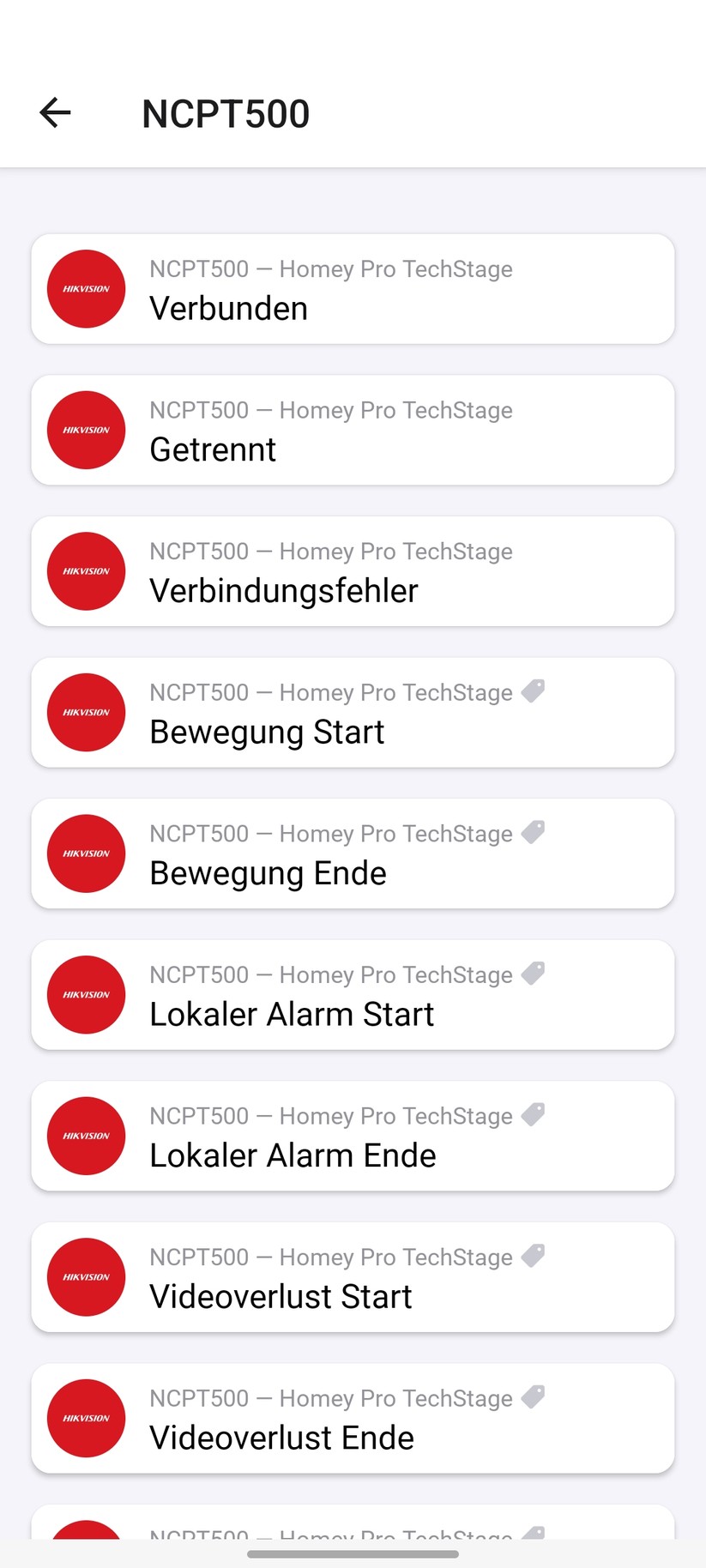Image resolution: width=706 pixels, height=1568 pixels.
Task: Click the tag icon on Lokaler Alarm Start
Action: pos(534,974)
